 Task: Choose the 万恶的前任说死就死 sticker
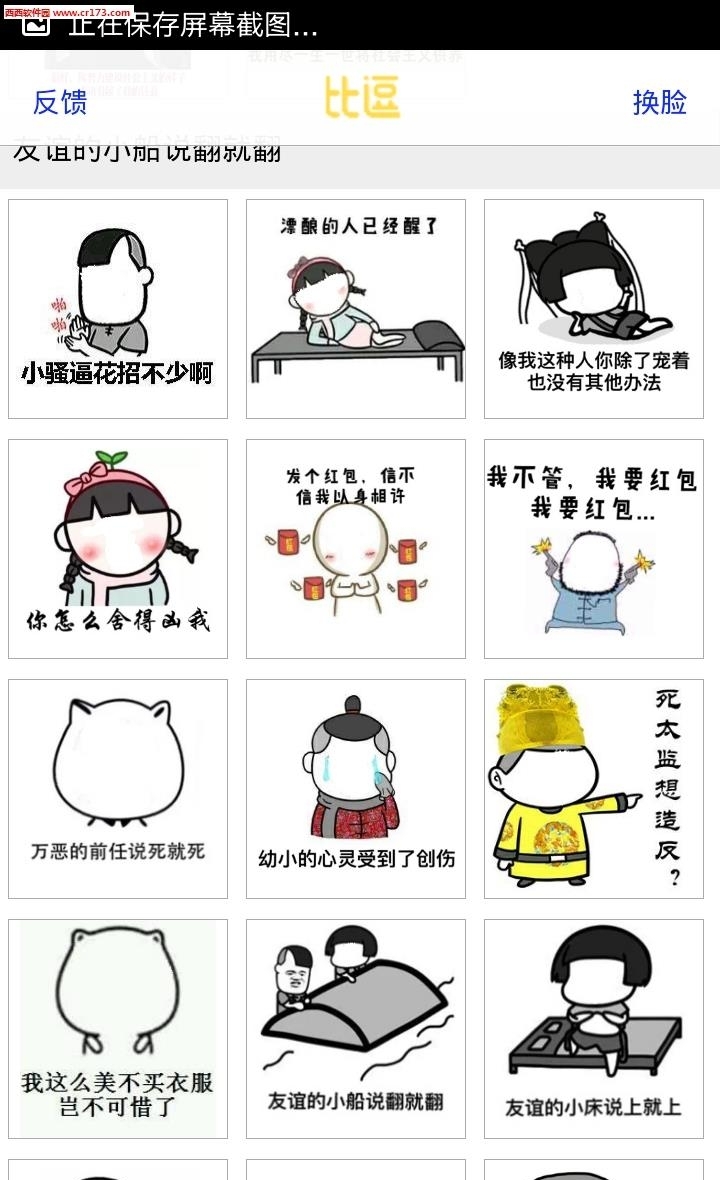click(x=118, y=789)
